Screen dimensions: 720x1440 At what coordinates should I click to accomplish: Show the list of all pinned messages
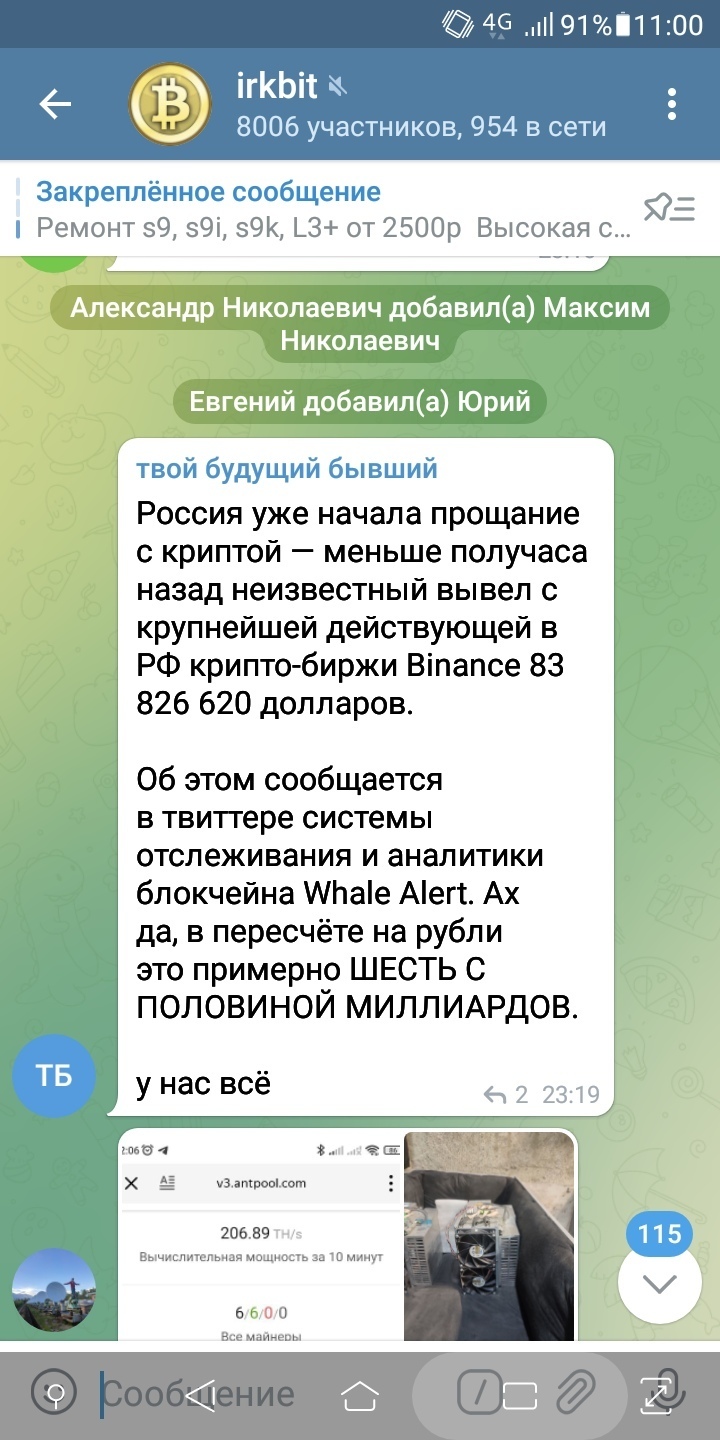tap(669, 208)
